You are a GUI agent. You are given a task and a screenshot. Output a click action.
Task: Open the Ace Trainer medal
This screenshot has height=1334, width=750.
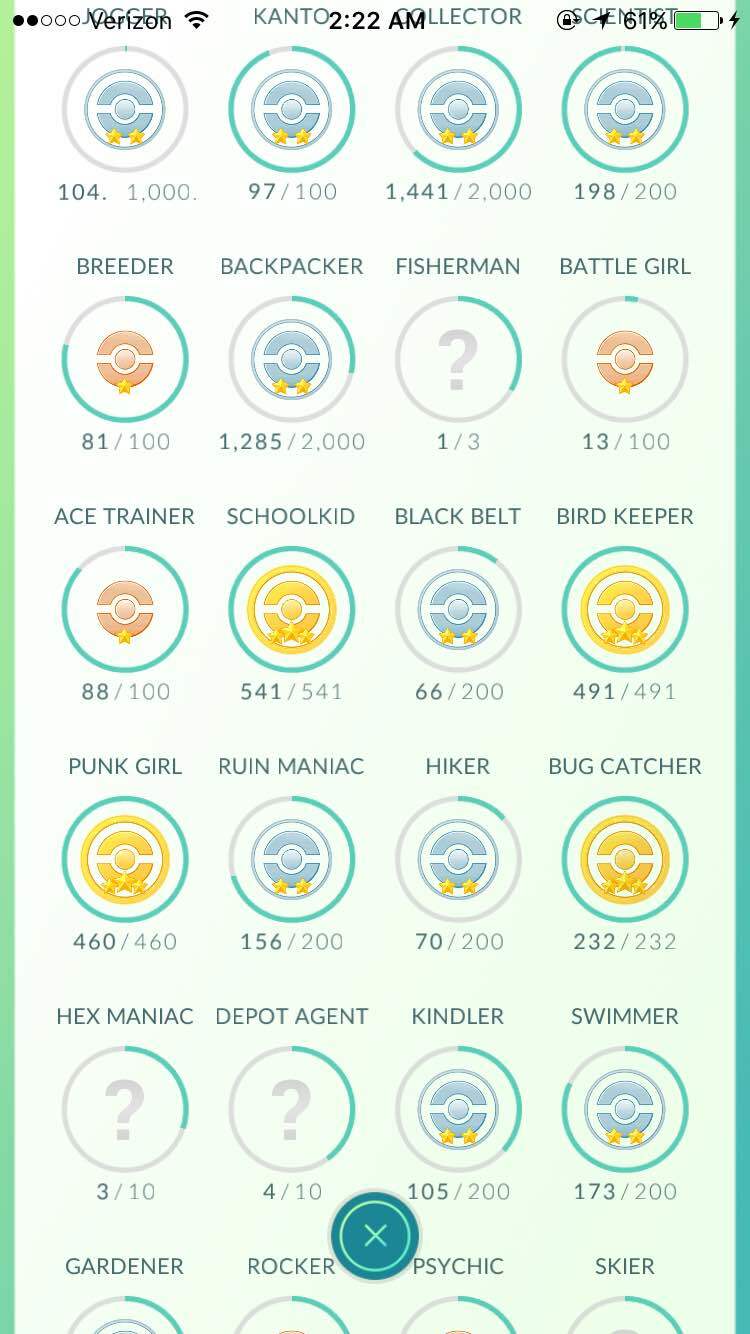[x=125, y=609]
